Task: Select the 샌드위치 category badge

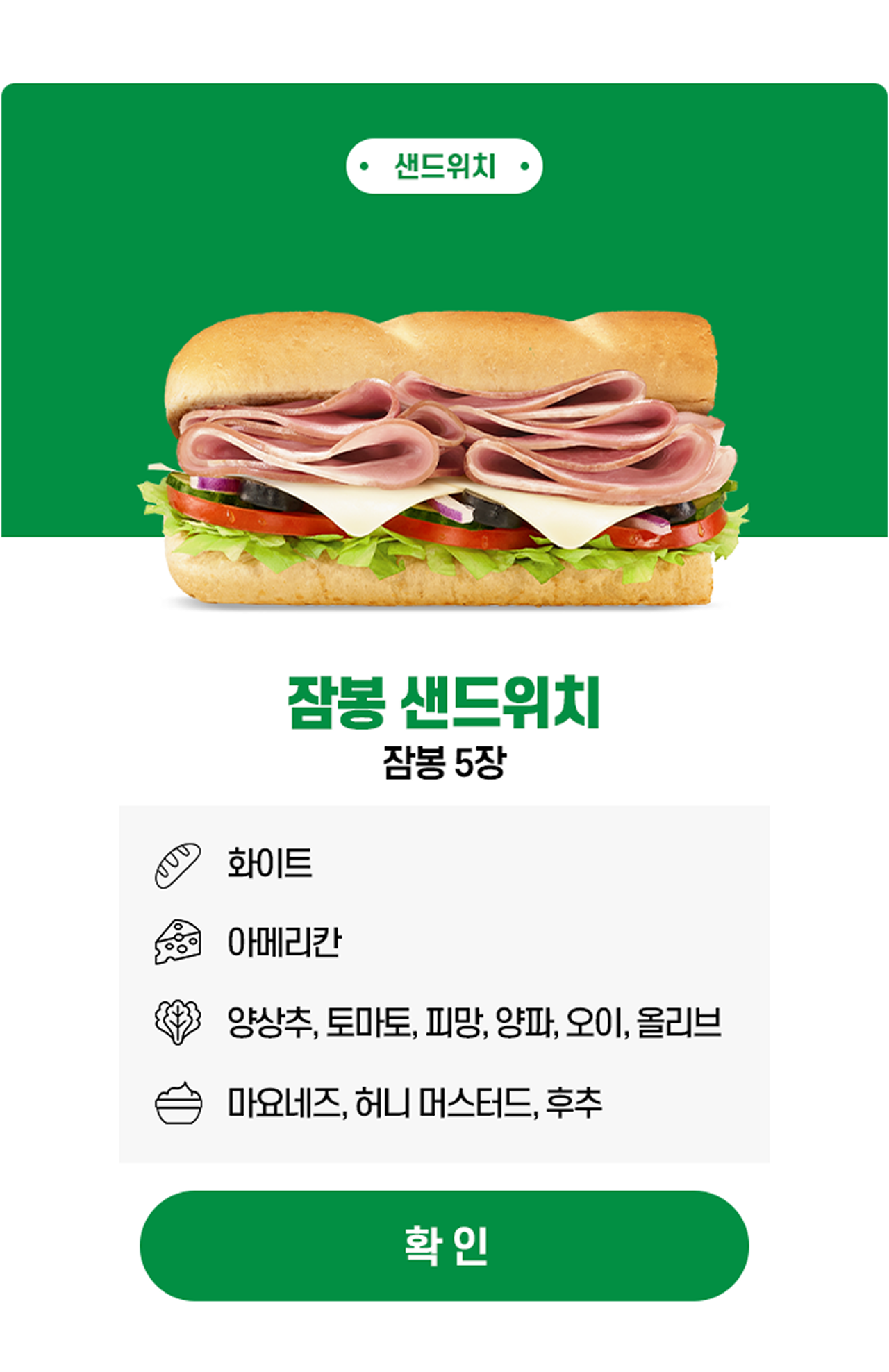Action: (444, 164)
